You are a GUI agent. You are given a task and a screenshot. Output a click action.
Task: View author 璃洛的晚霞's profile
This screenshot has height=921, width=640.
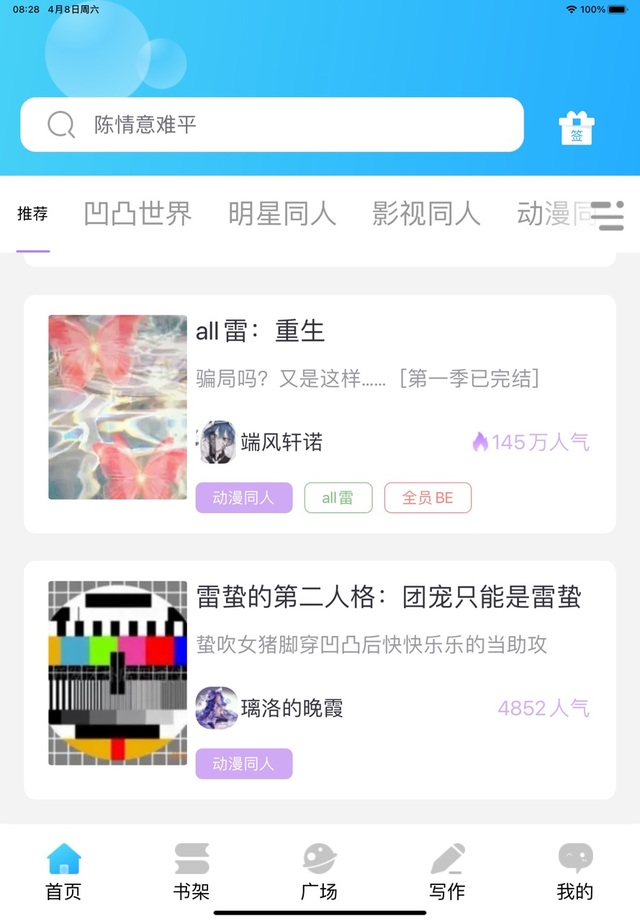pyautogui.click(x=269, y=708)
